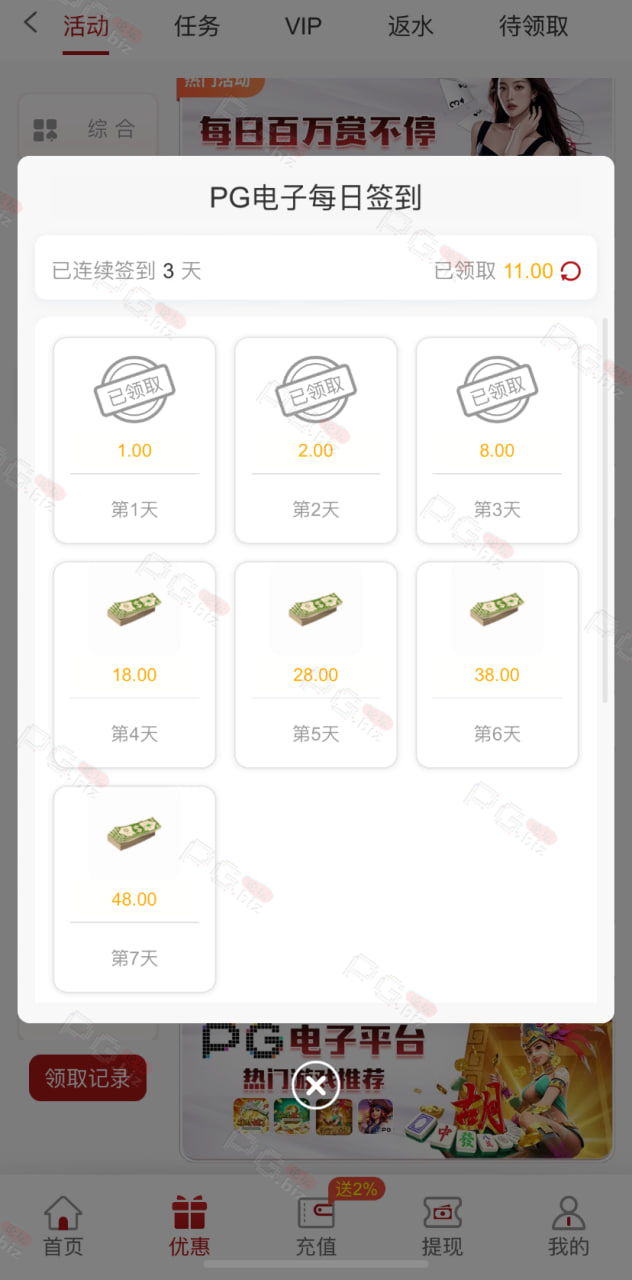632x1280 pixels.
Task: Close the daily sign-in dialog
Action: pos(316,1085)
